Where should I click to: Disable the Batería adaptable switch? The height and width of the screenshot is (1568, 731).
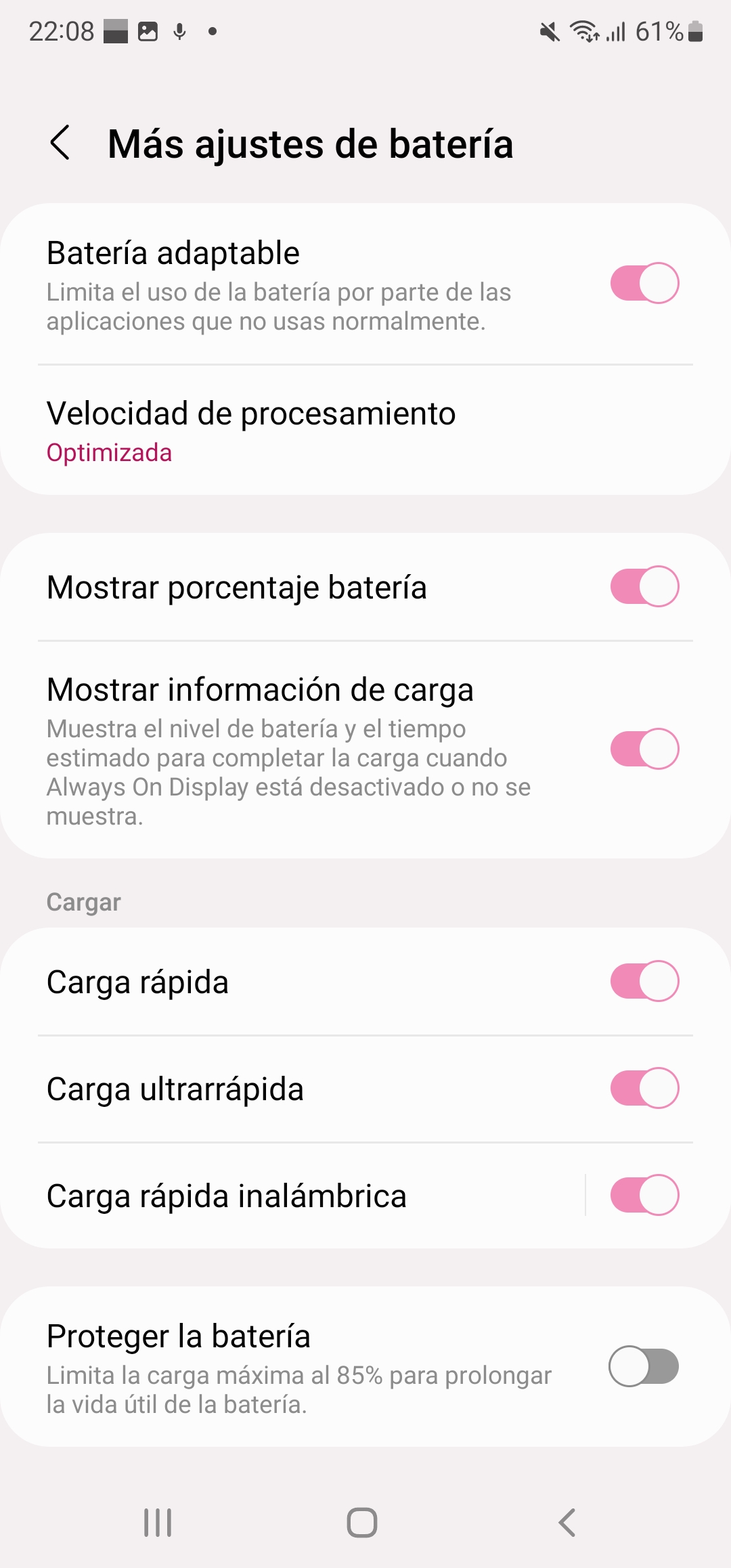pos(644,283)
